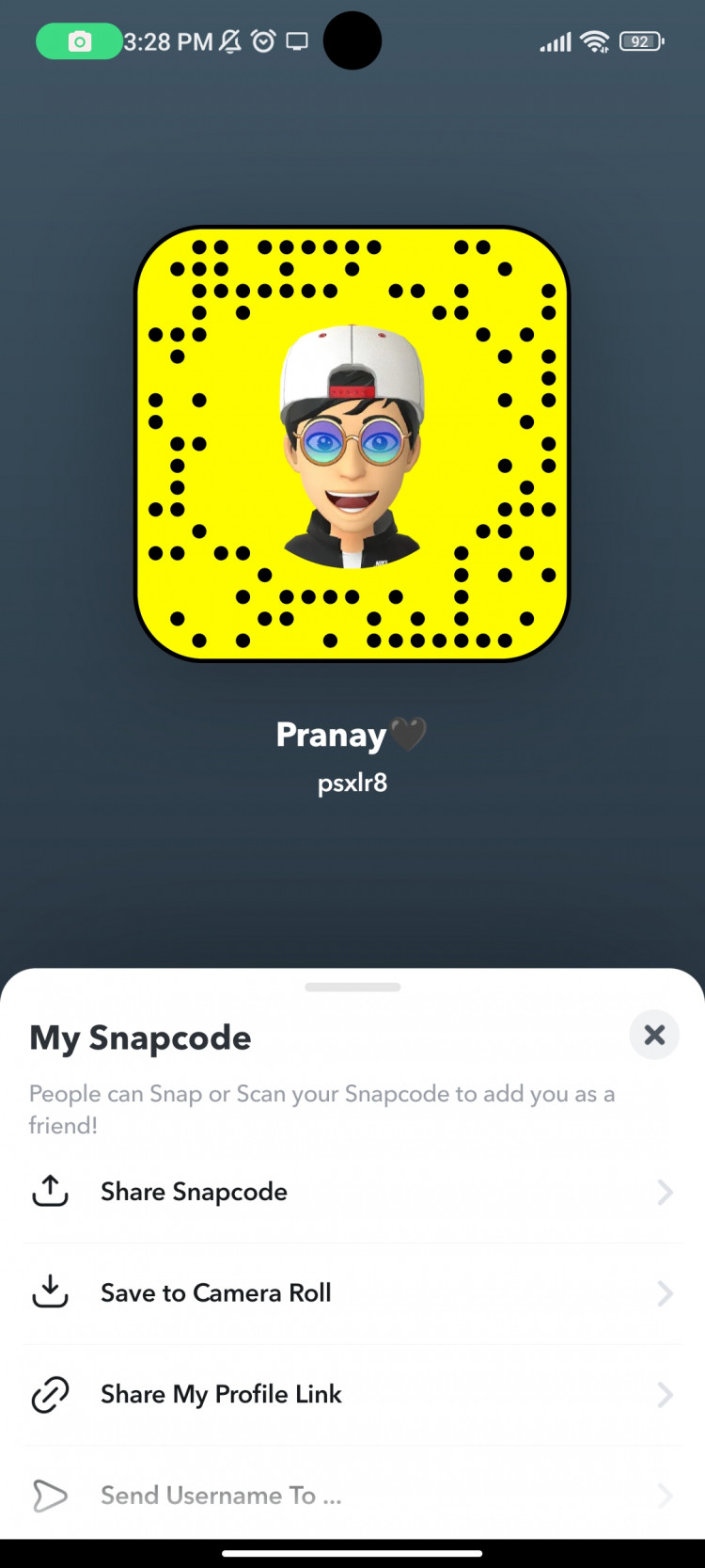Select Save to Camera Roll

coord(352,1293)
